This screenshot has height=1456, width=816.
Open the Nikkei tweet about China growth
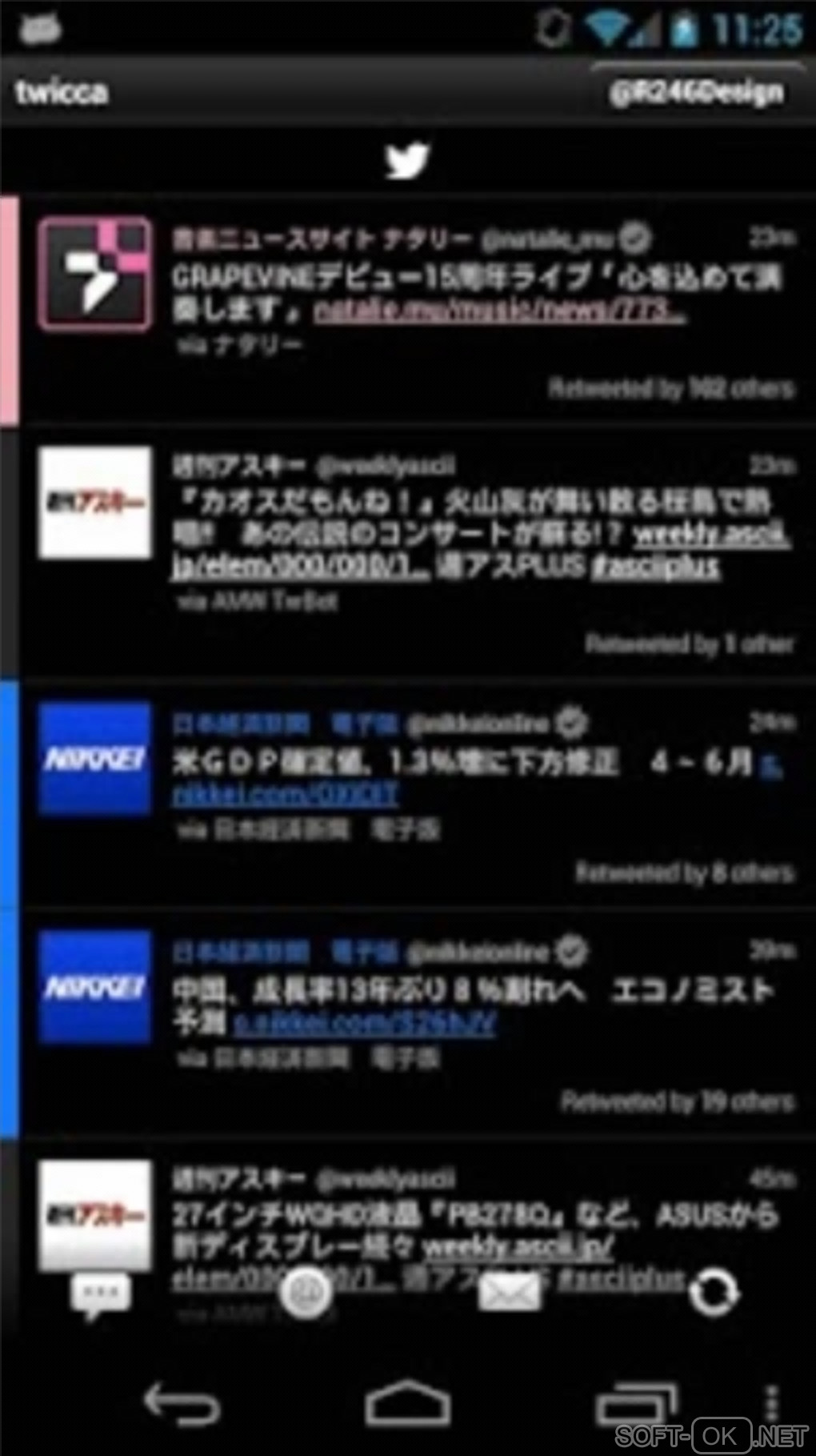[472, 992]
